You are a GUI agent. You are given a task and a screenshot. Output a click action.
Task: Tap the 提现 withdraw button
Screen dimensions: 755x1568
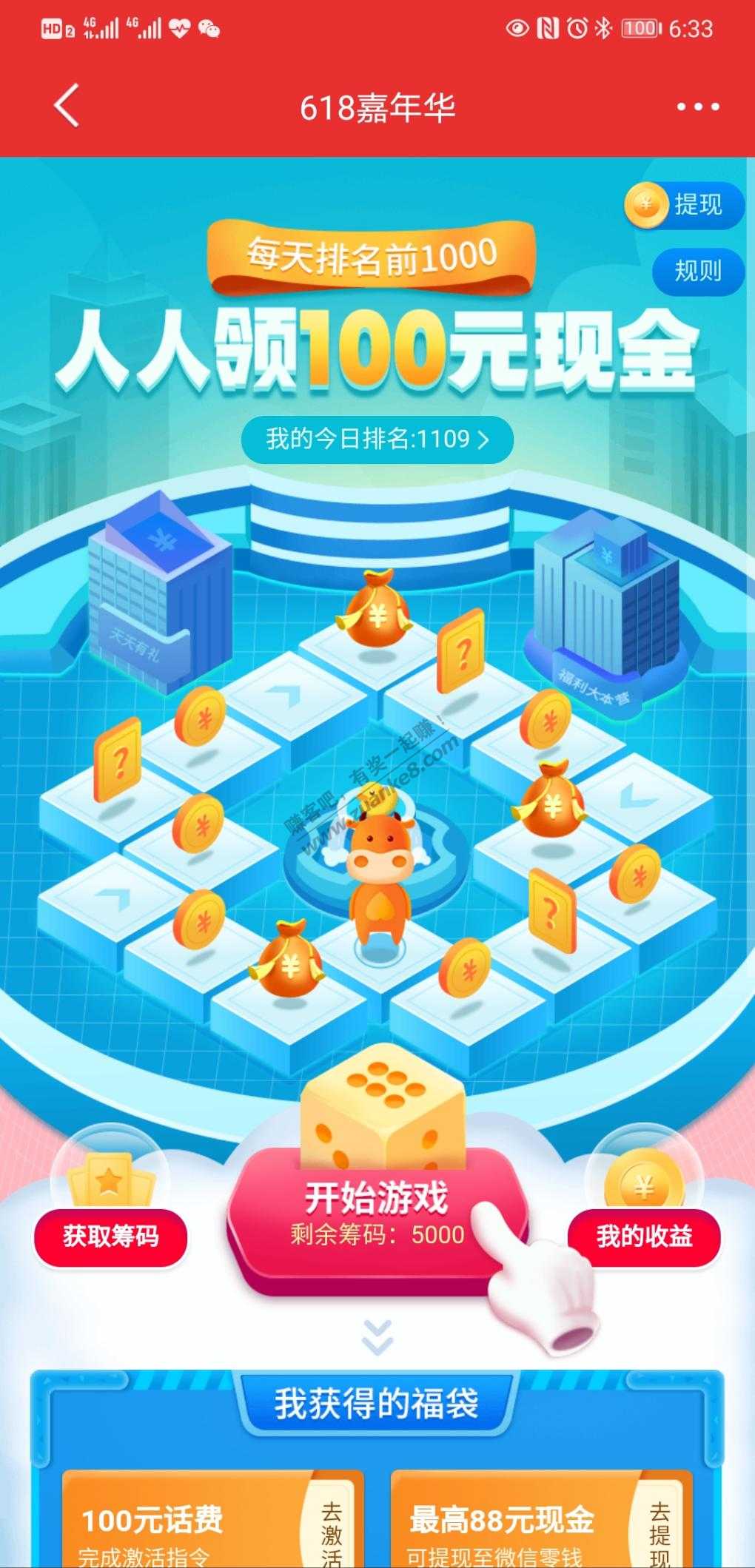tap(684, 204)
